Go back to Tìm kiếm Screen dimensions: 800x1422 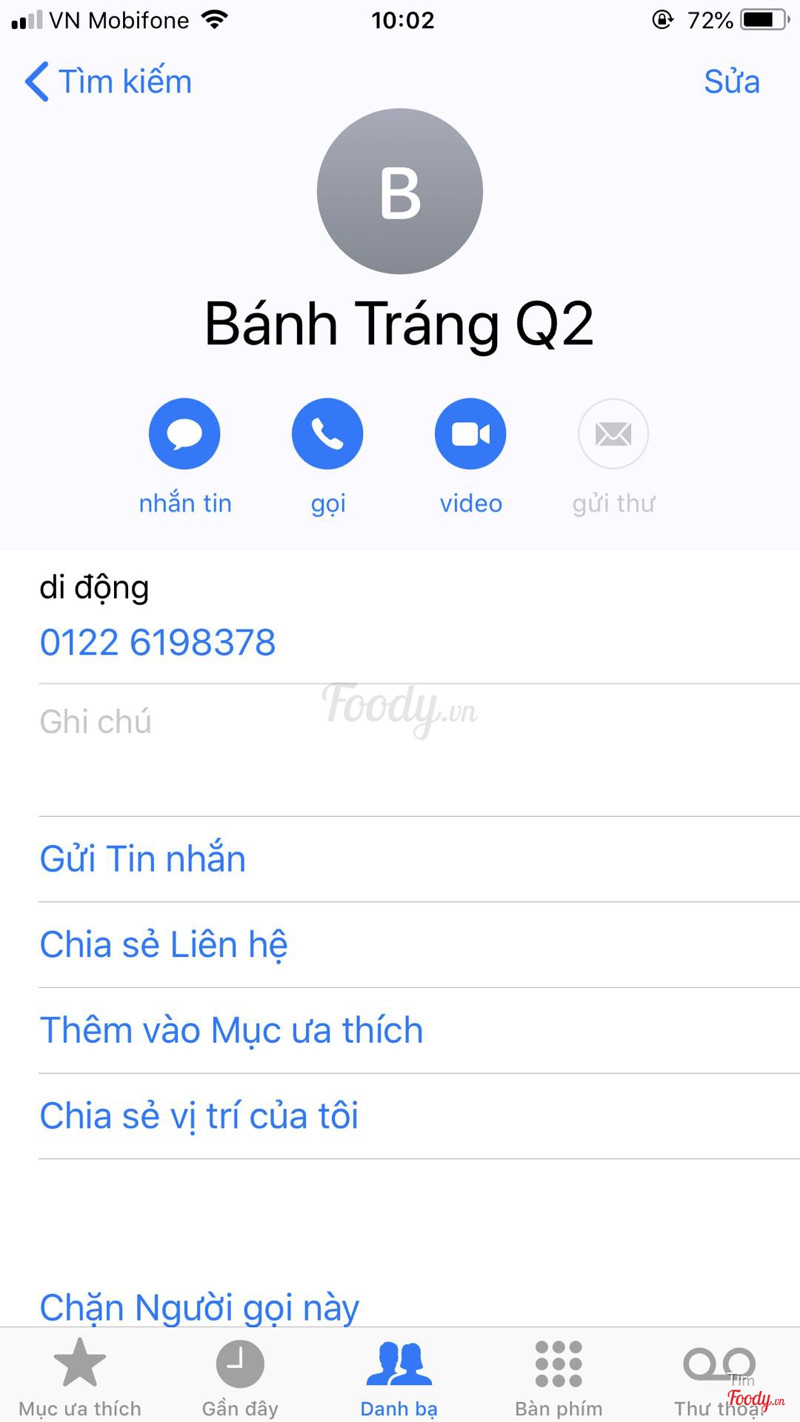(x=108, y=82)
